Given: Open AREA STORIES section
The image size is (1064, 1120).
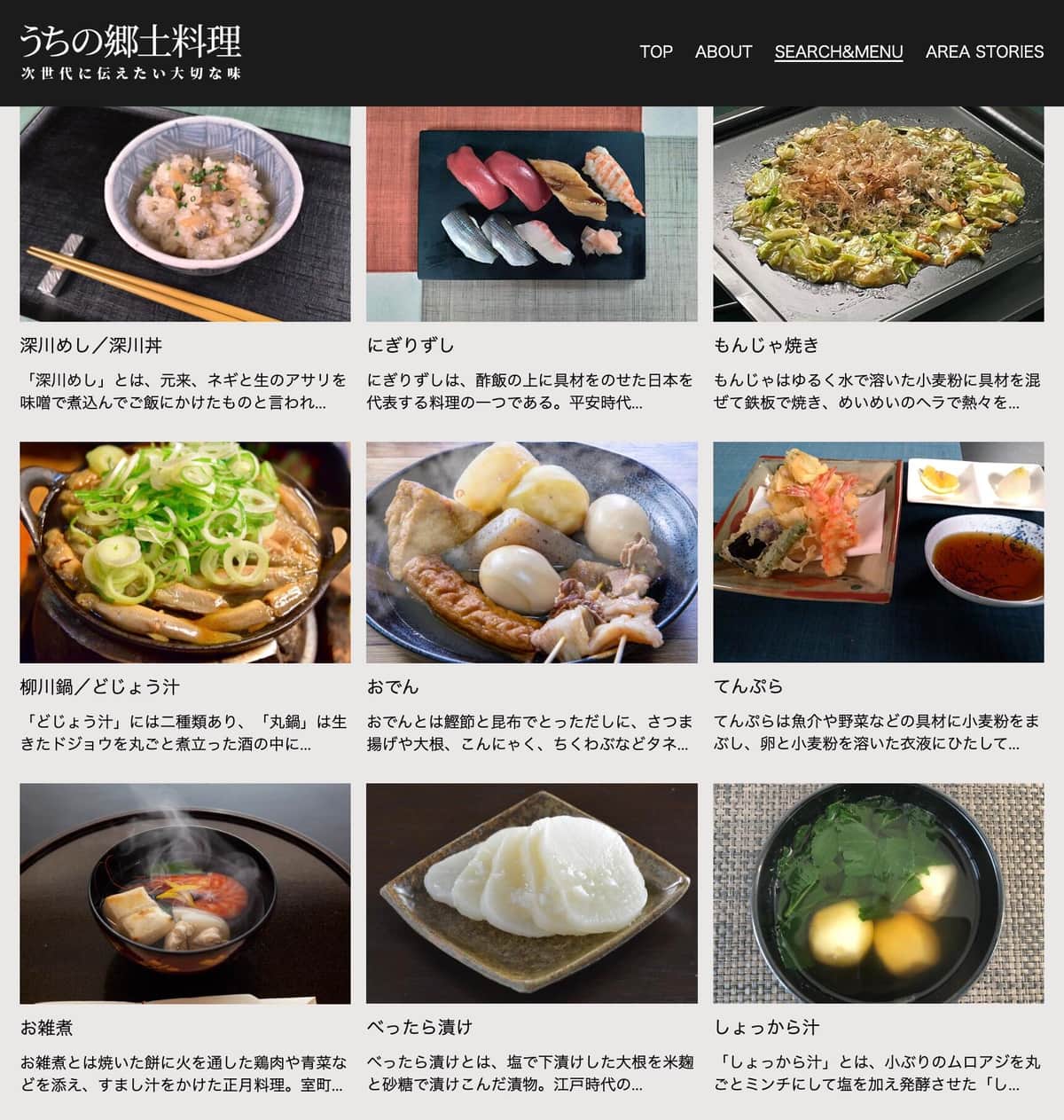Looking at the screenshot, I should point(984,51).
